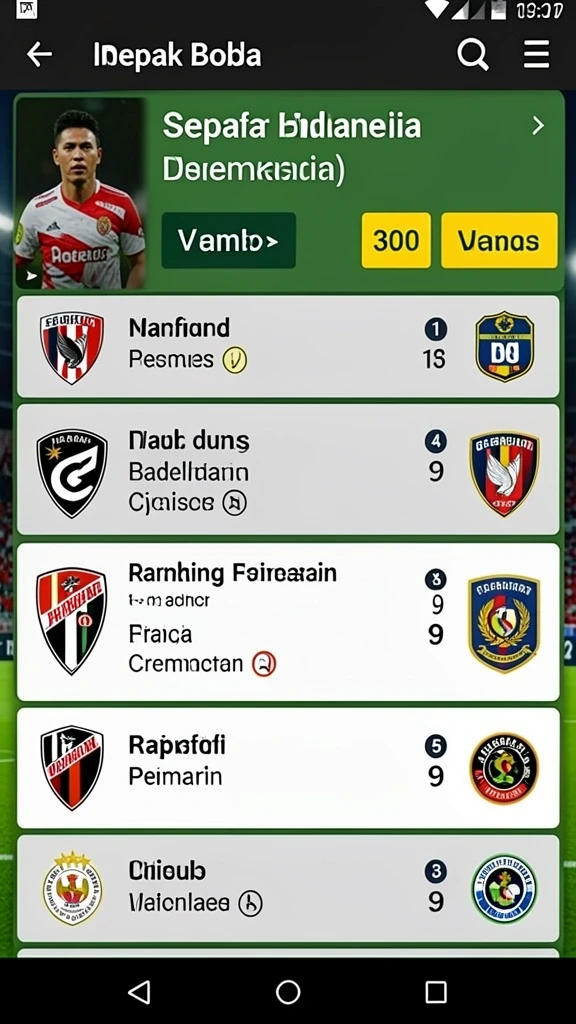
Task: Expand the featured banner chevron
Action: [x=538, y=125]
